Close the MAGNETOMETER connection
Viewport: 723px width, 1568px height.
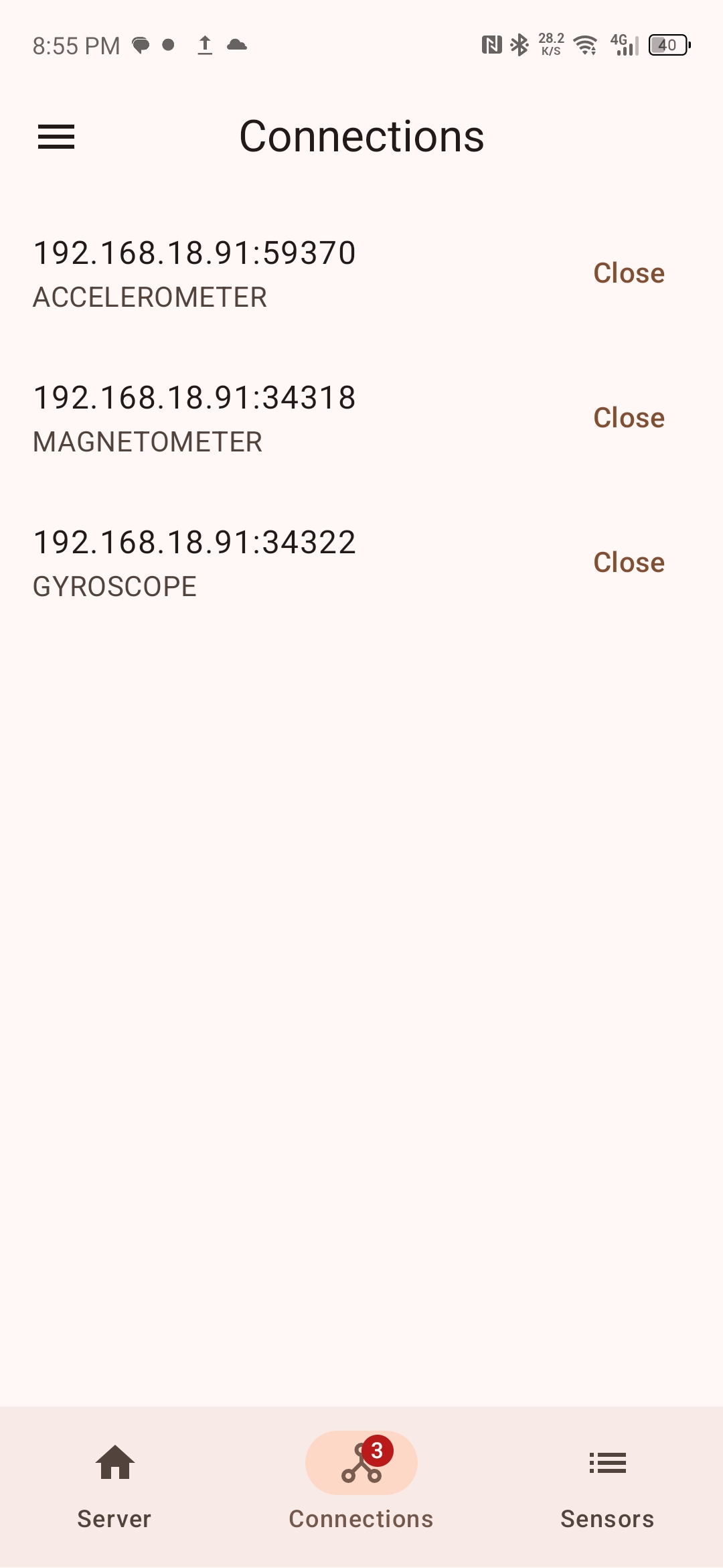click(629, 418)
